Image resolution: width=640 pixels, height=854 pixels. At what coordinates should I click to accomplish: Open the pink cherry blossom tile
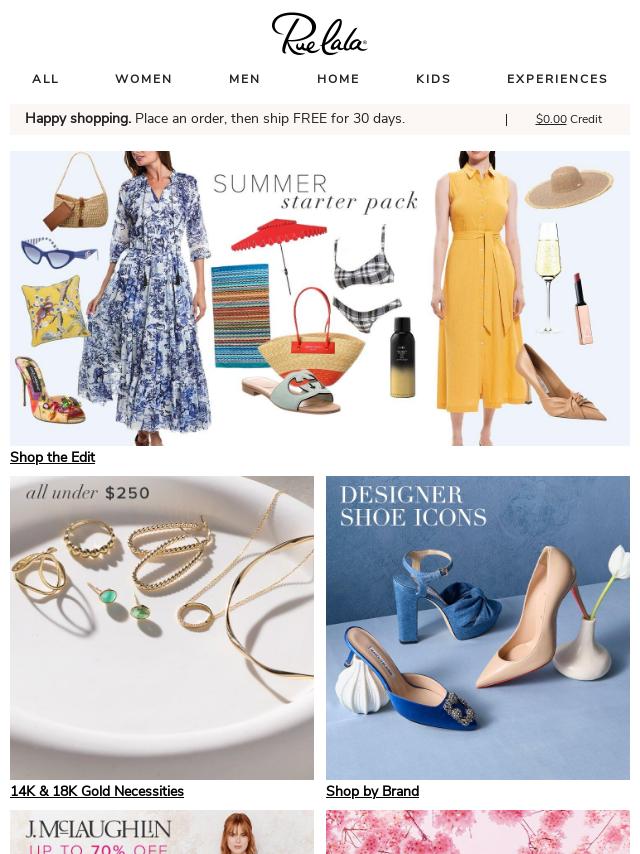click(x=478, y=833)
